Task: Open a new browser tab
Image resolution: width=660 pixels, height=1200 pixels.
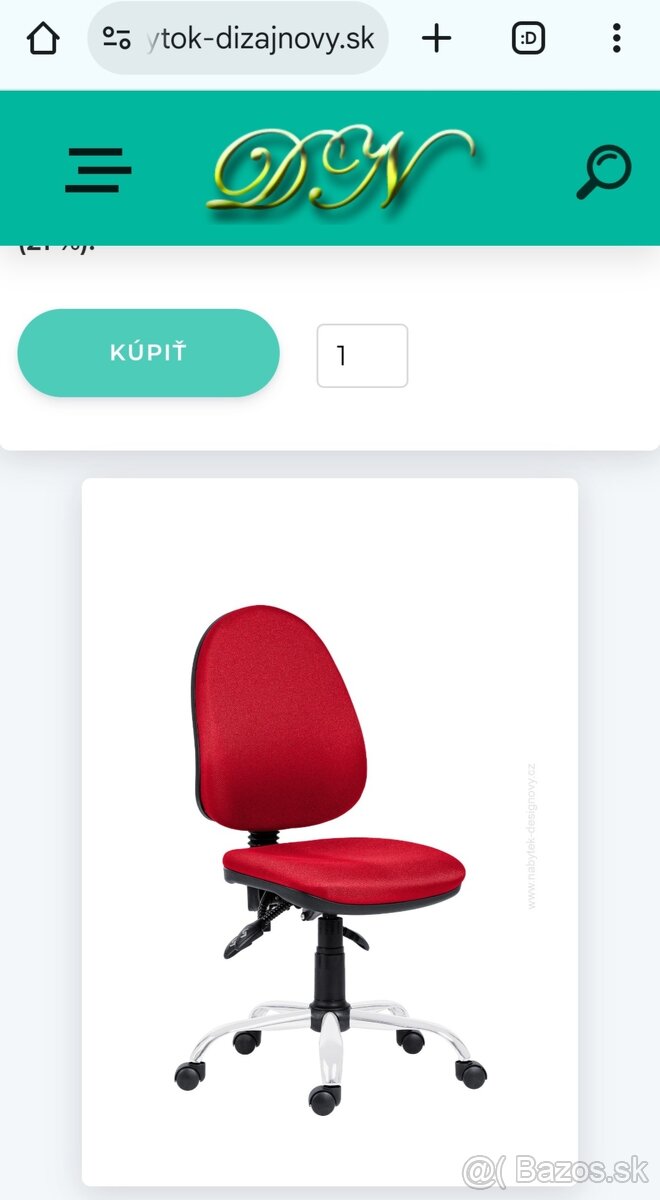Action: (436, 39)
